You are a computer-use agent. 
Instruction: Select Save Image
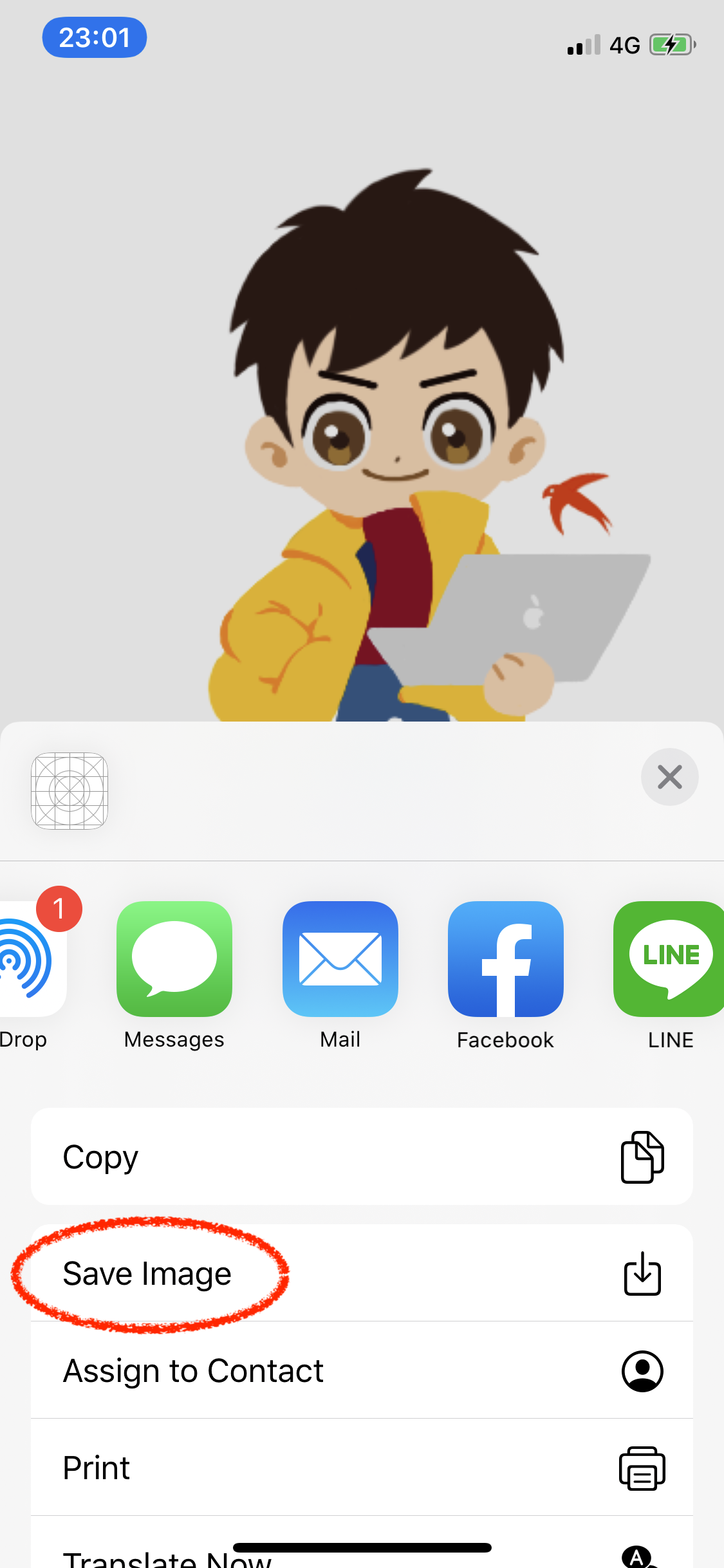pos(362,1273)
